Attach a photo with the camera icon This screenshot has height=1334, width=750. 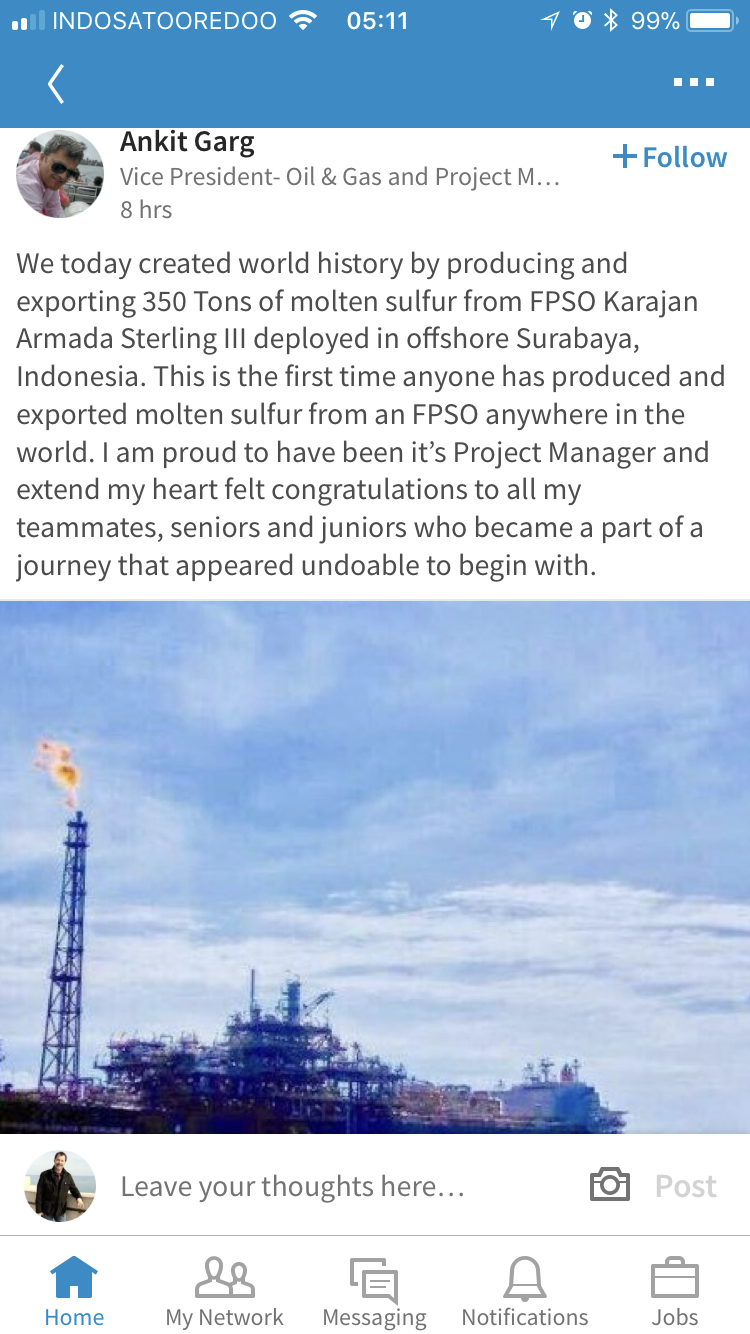point(609,1185)
